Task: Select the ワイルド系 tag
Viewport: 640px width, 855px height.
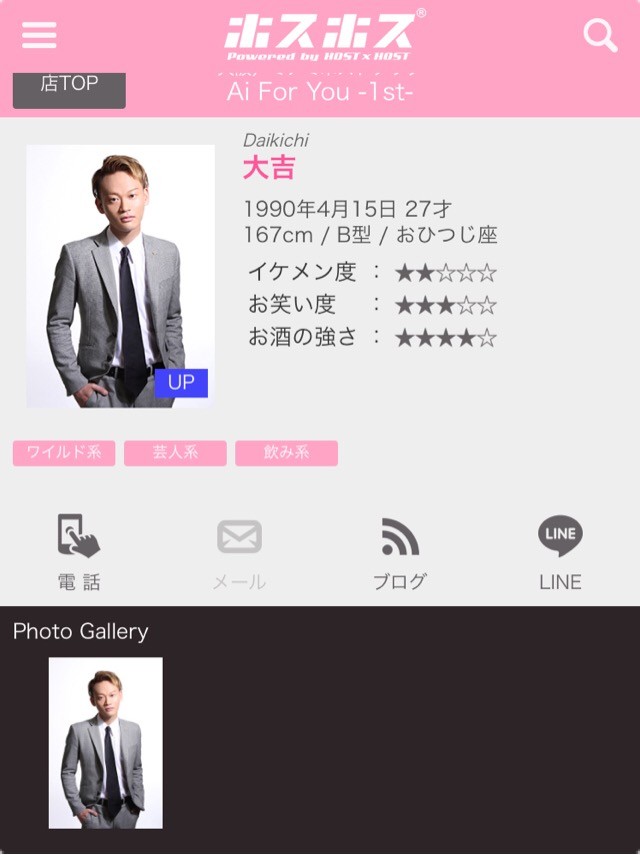Action: coord(64,453)
